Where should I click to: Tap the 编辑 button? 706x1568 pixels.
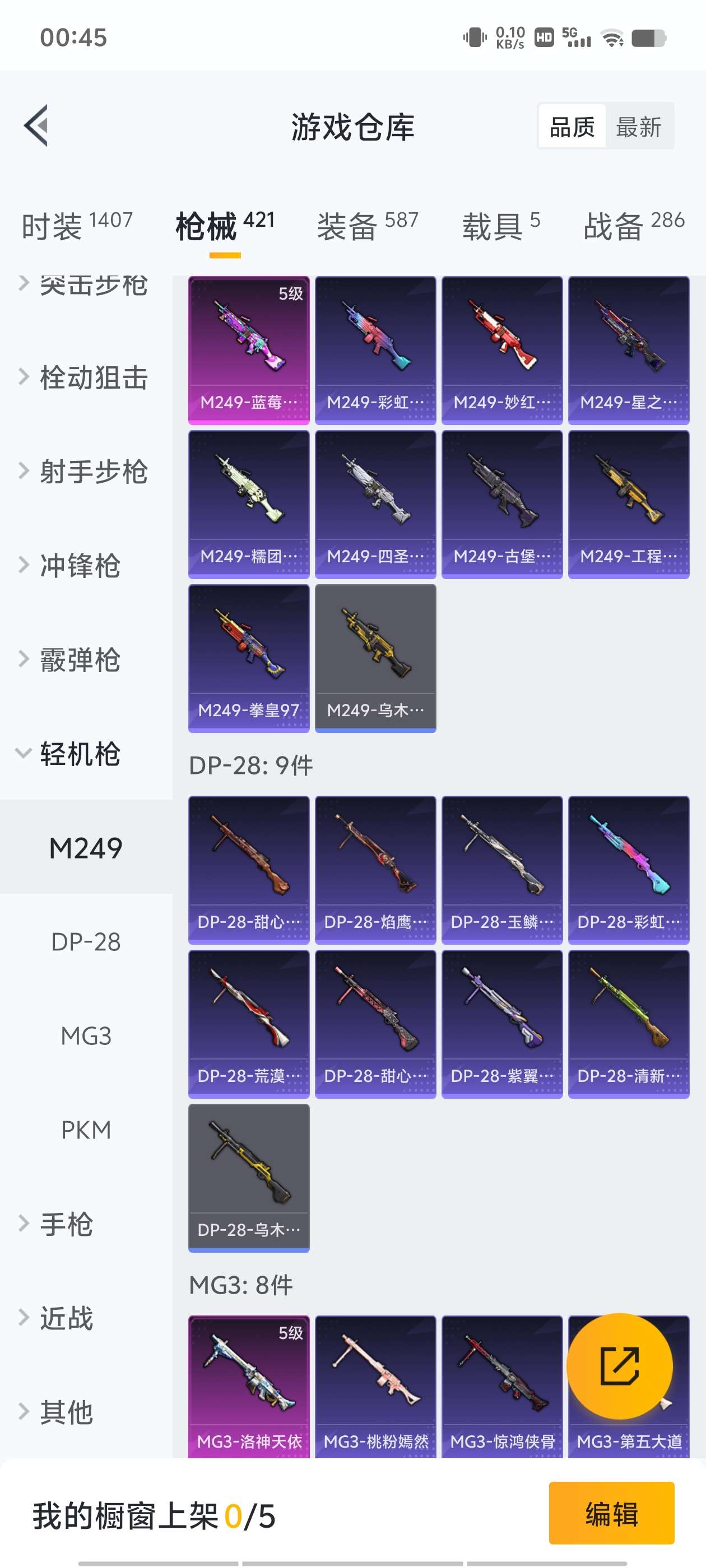pyautogui.click(x=611, y=1513)
